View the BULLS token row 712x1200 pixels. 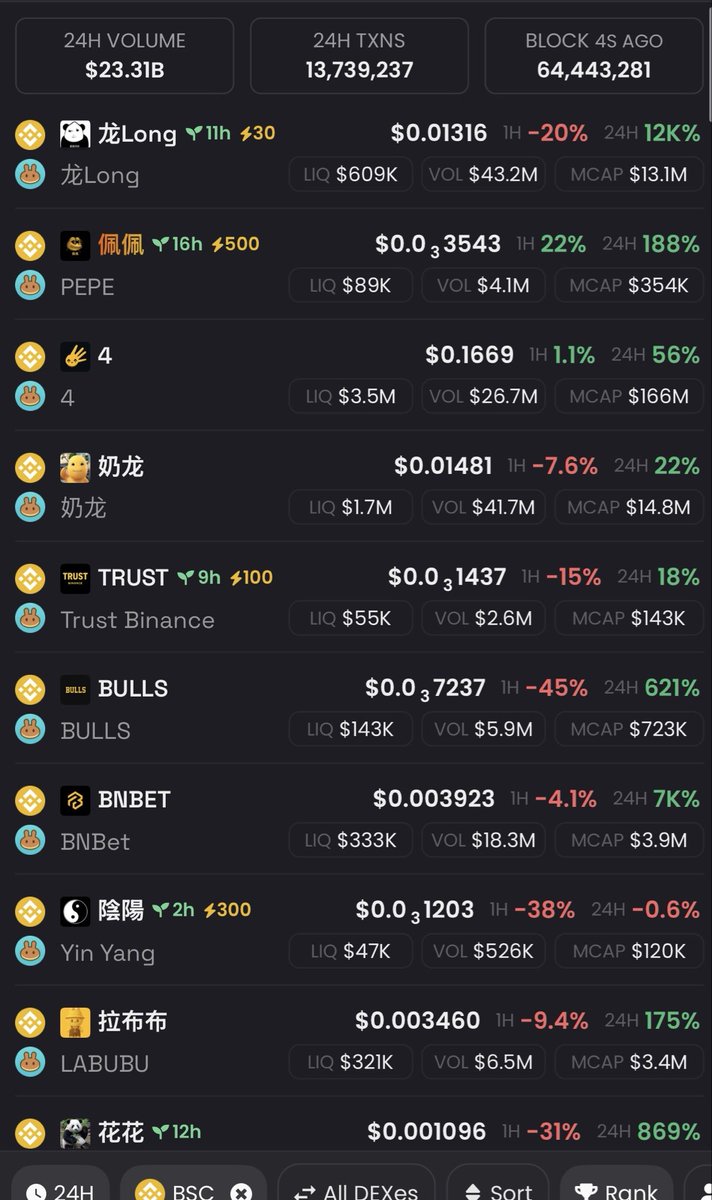click(x=132, y=689)
